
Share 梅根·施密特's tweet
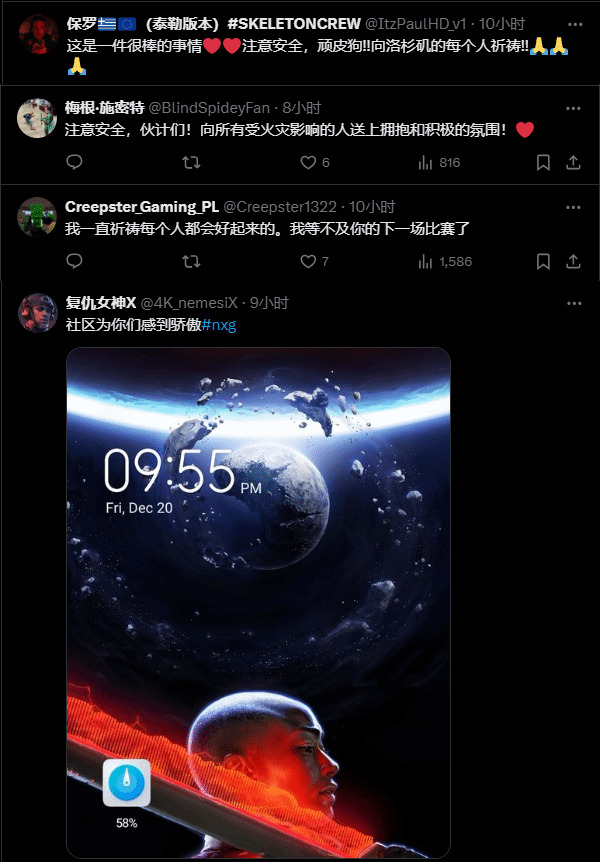[574, 162]
